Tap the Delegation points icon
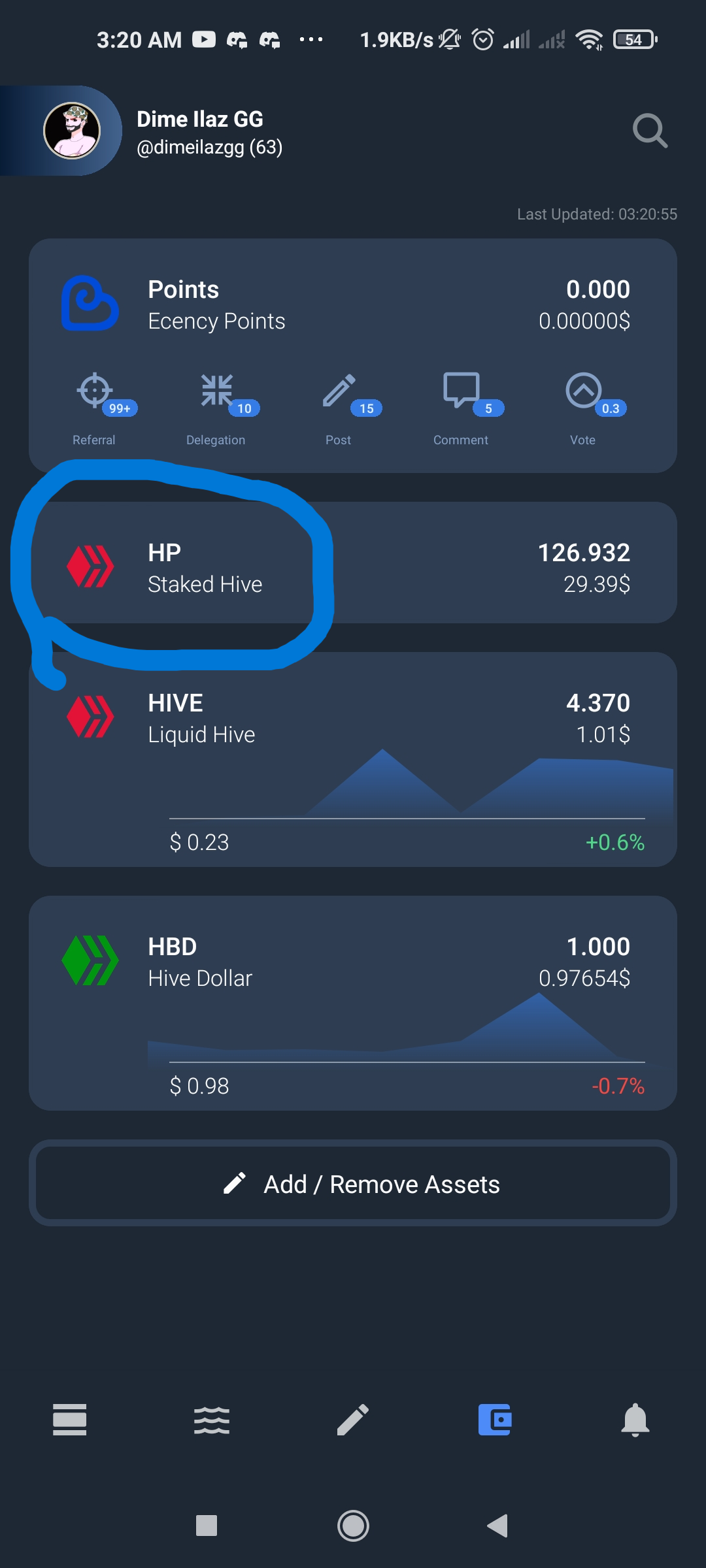 tap(217, 391)
